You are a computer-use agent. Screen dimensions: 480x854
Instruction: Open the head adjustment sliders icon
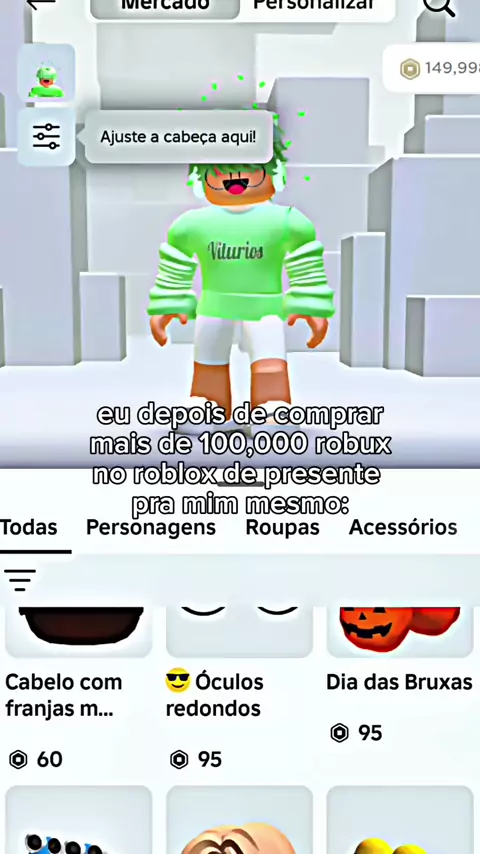(46, 136)
